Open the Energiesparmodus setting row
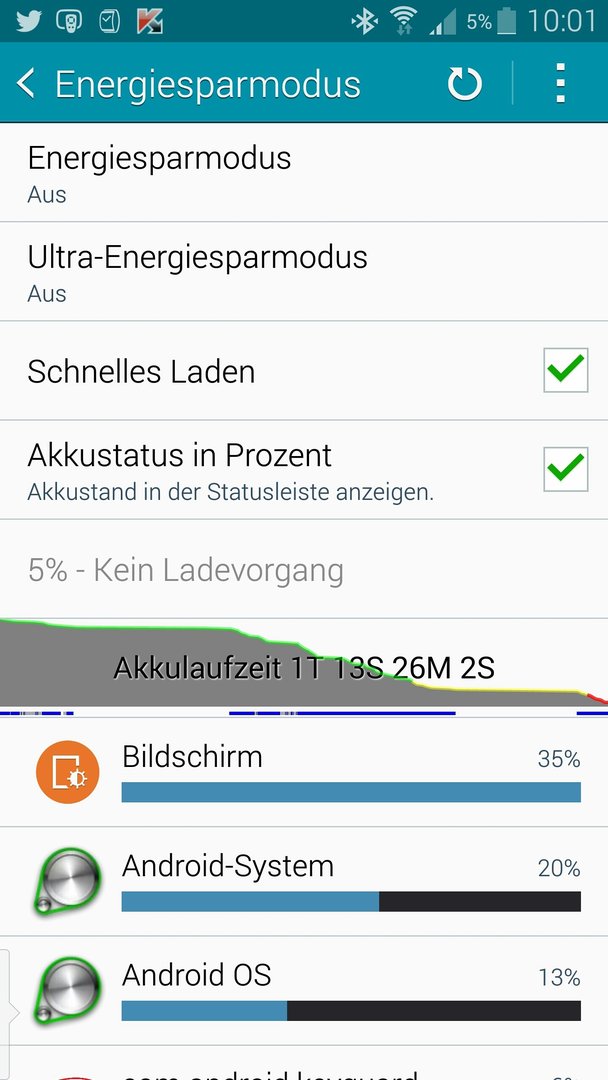 (x=304, y=173)
